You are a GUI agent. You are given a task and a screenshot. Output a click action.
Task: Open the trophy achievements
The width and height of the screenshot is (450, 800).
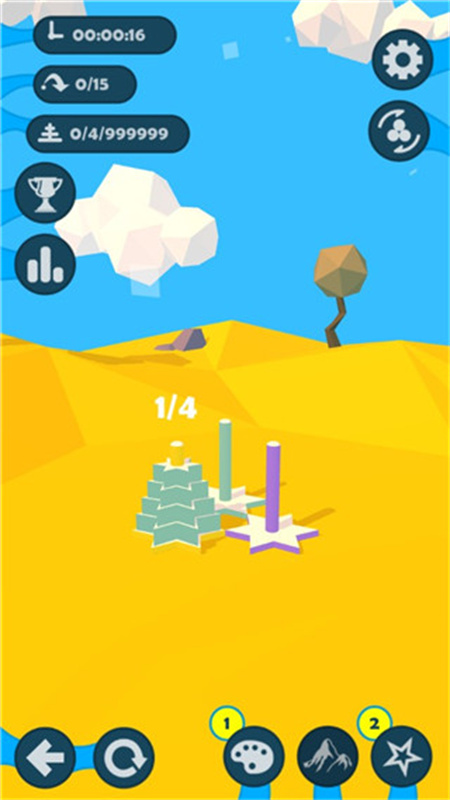click(x=45, y=192)
